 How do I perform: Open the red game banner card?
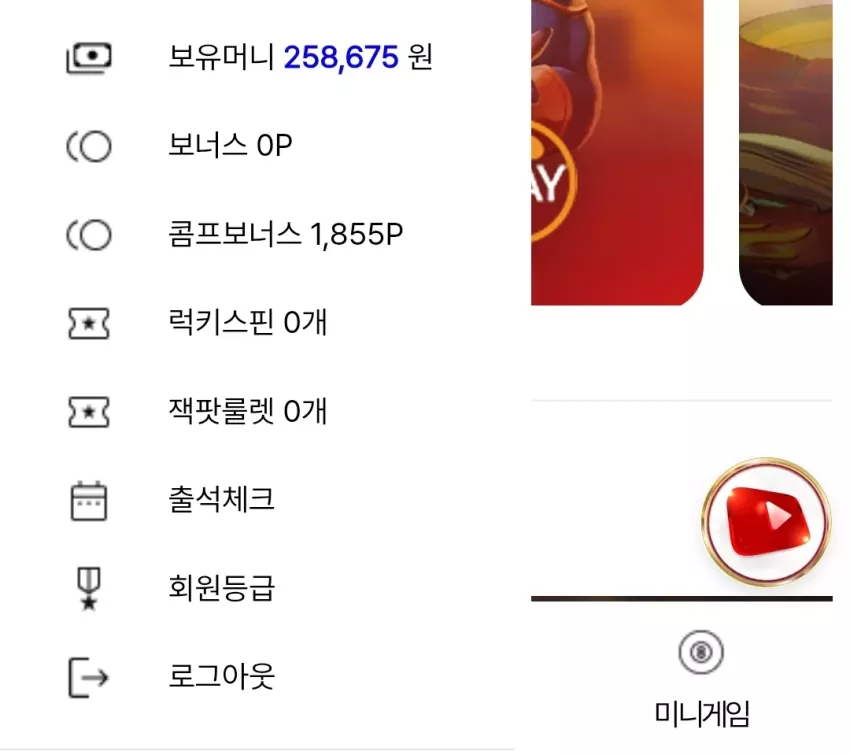[617, 152]
